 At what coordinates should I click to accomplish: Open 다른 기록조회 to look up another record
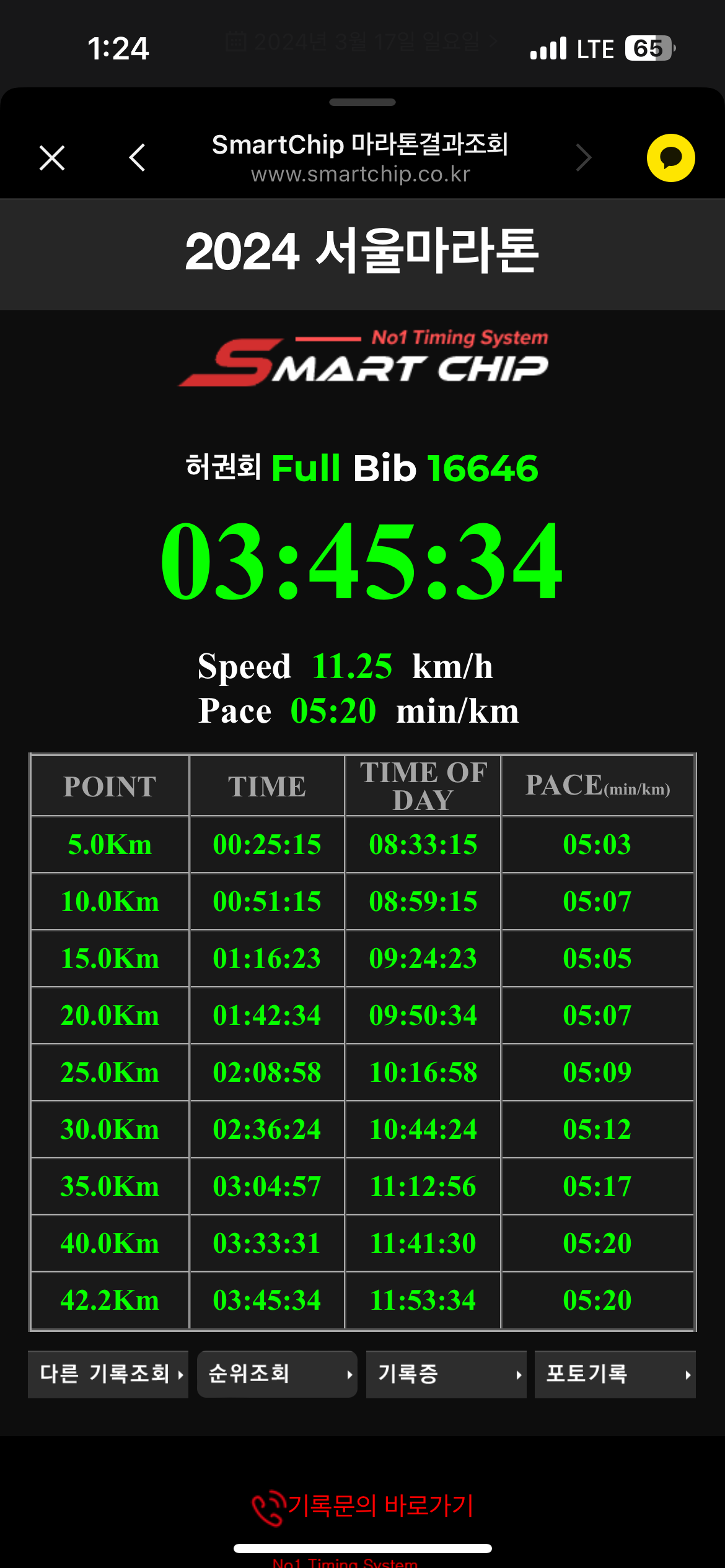[108, 1374]
